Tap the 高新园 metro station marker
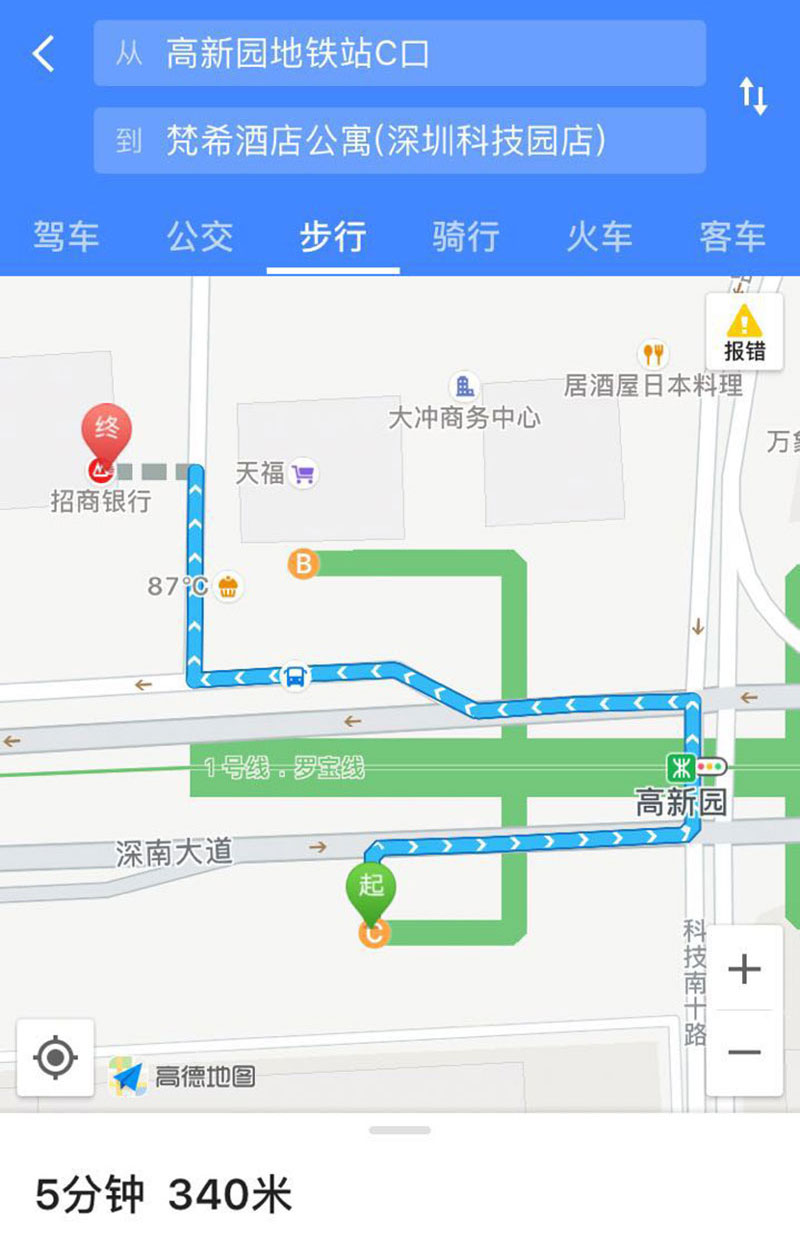The image size is (800, 1250). pyautogui.click(x=682, y=768)
